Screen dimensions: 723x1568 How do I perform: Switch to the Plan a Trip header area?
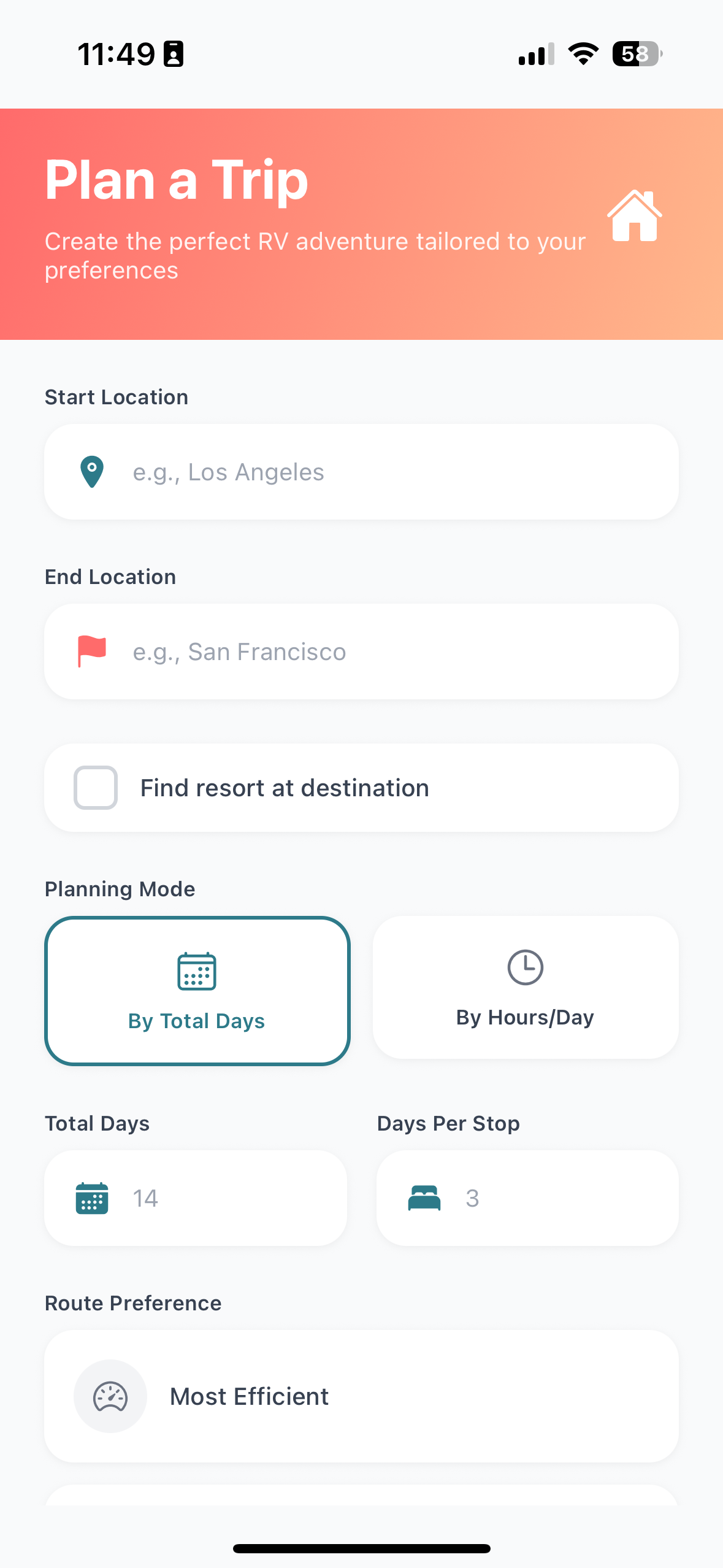tap(175, 179)
